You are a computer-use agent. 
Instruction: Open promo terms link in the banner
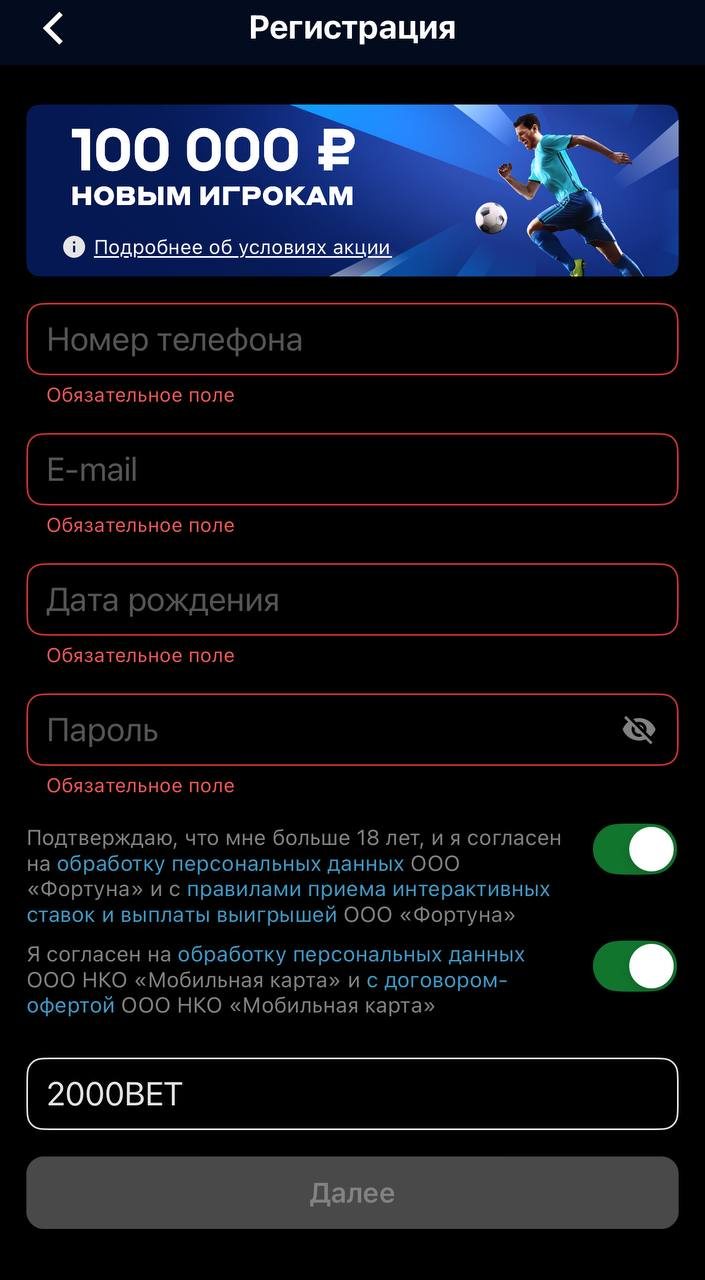pyautogui.click(x=242, y=247)
